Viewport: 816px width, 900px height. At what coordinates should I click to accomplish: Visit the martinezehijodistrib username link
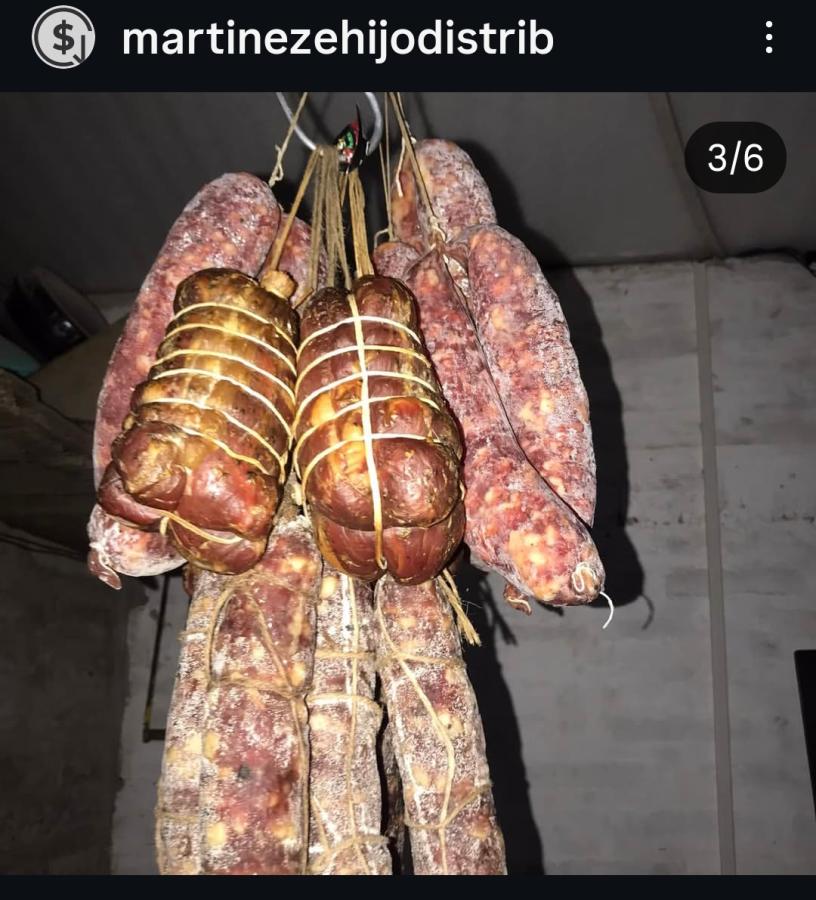(x=337, y=39)
